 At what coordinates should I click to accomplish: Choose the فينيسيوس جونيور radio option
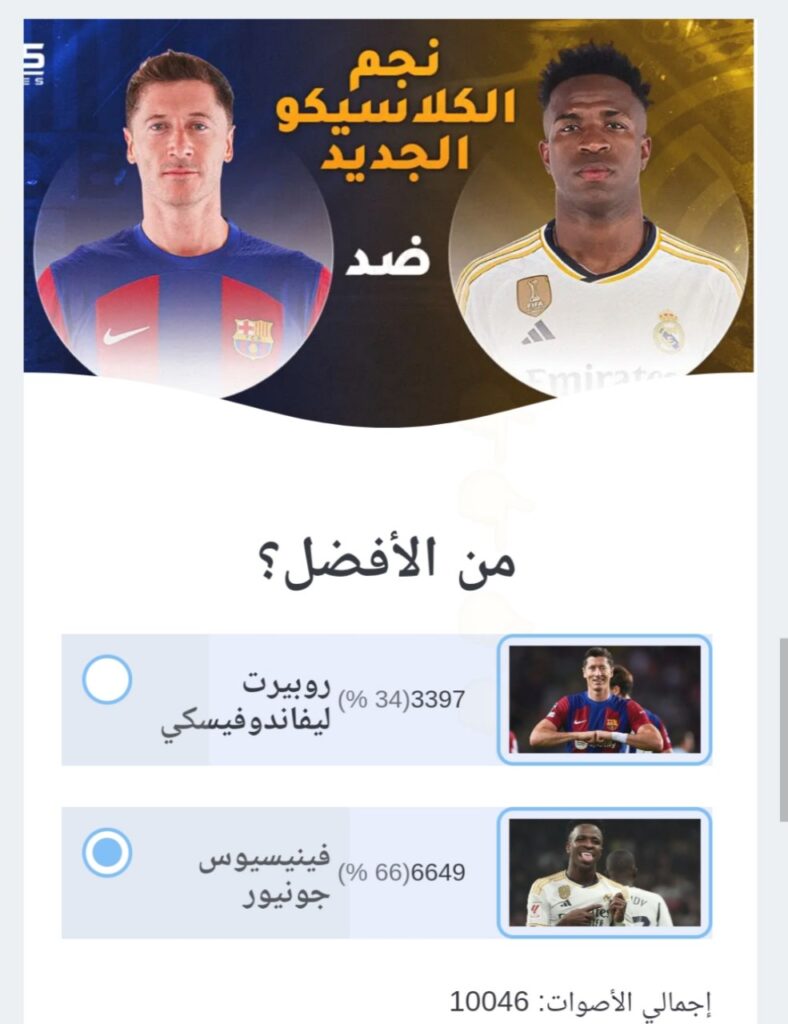click(x=107, y=853)
